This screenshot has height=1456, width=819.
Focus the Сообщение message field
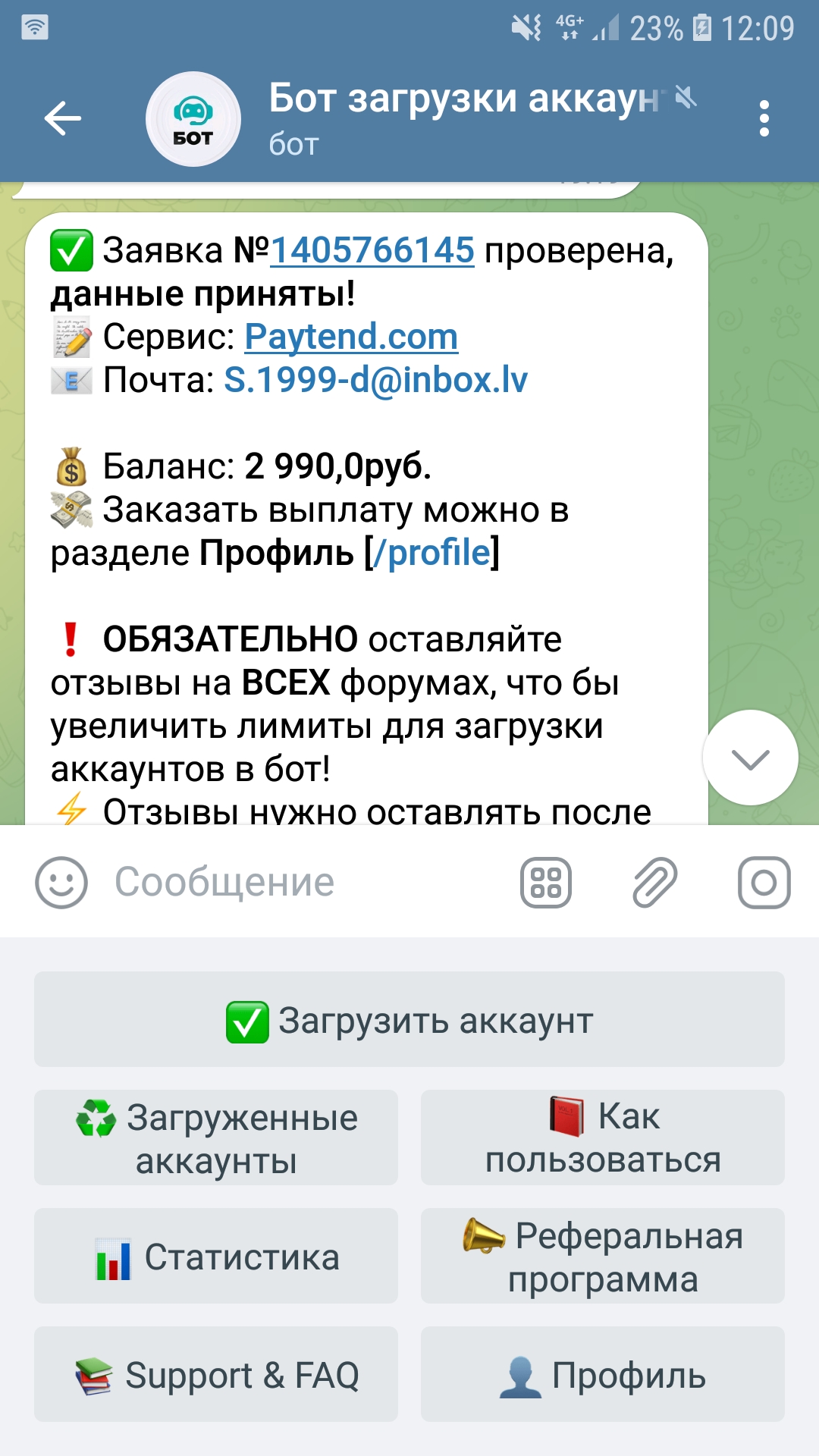303,883
